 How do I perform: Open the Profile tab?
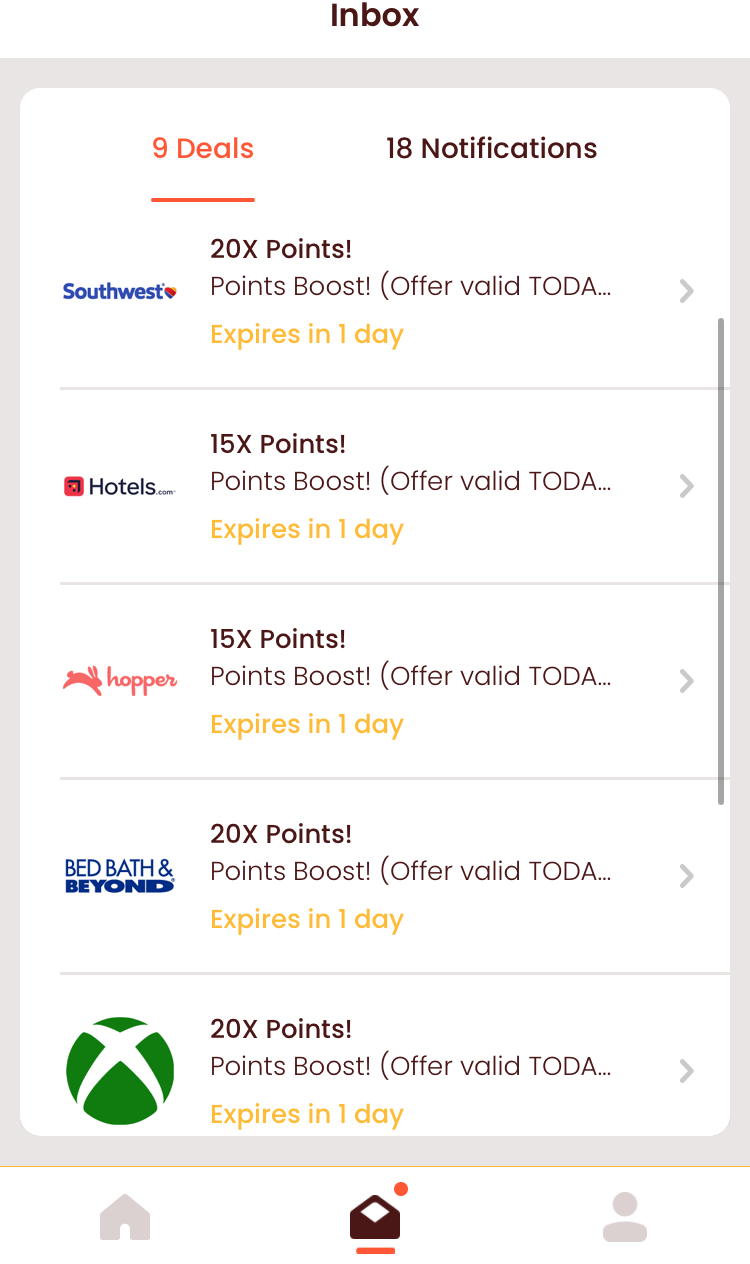click(x=625, y=1217)
